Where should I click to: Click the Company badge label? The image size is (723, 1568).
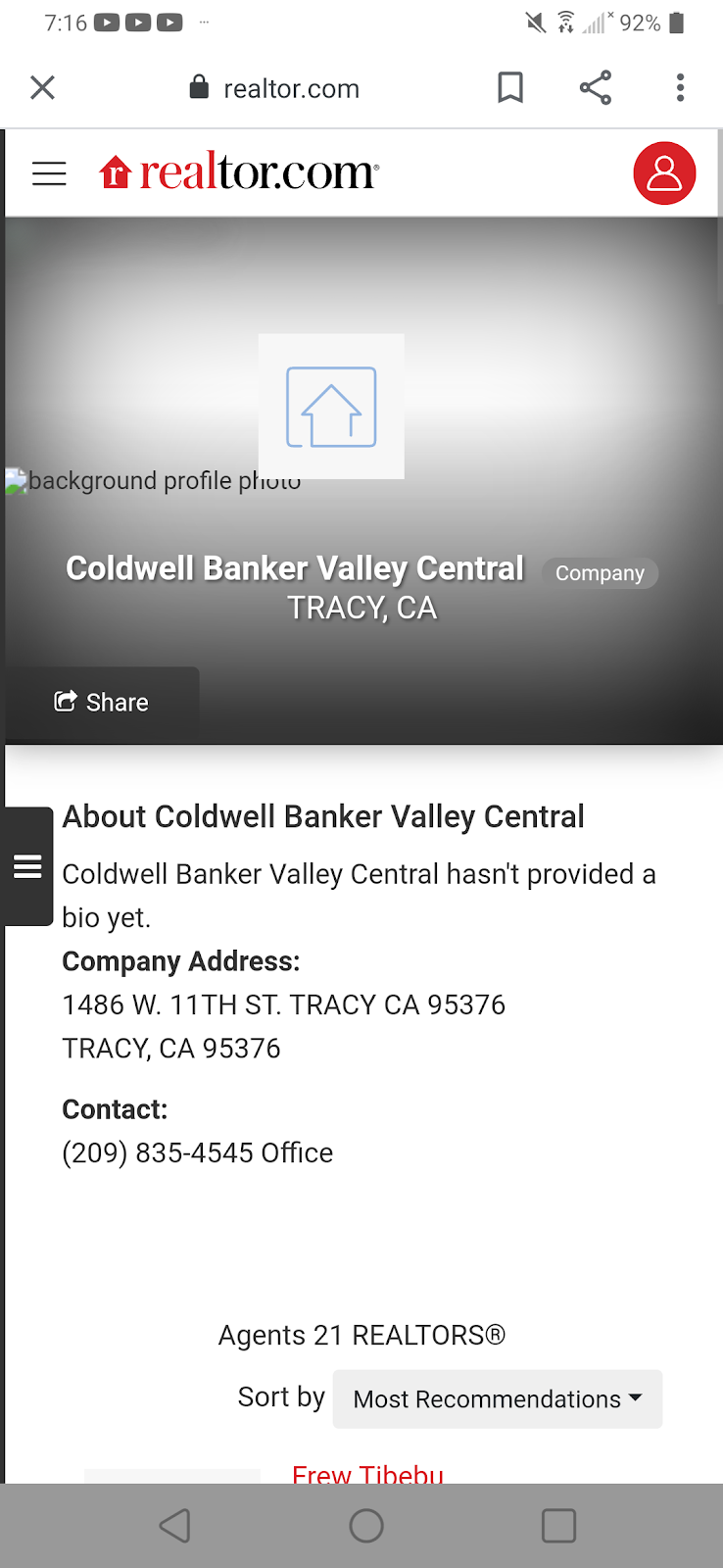click(600, 572)
